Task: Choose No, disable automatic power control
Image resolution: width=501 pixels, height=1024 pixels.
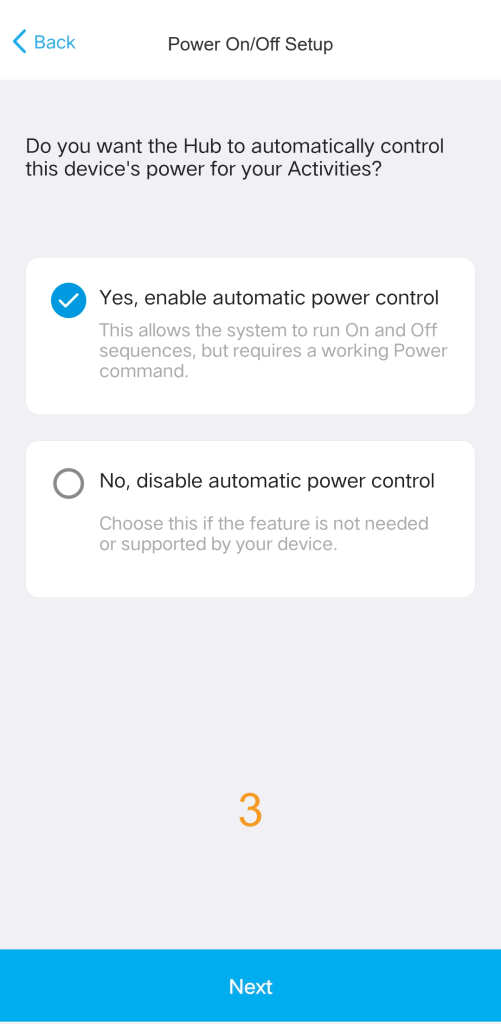Action: click(250, 519)
